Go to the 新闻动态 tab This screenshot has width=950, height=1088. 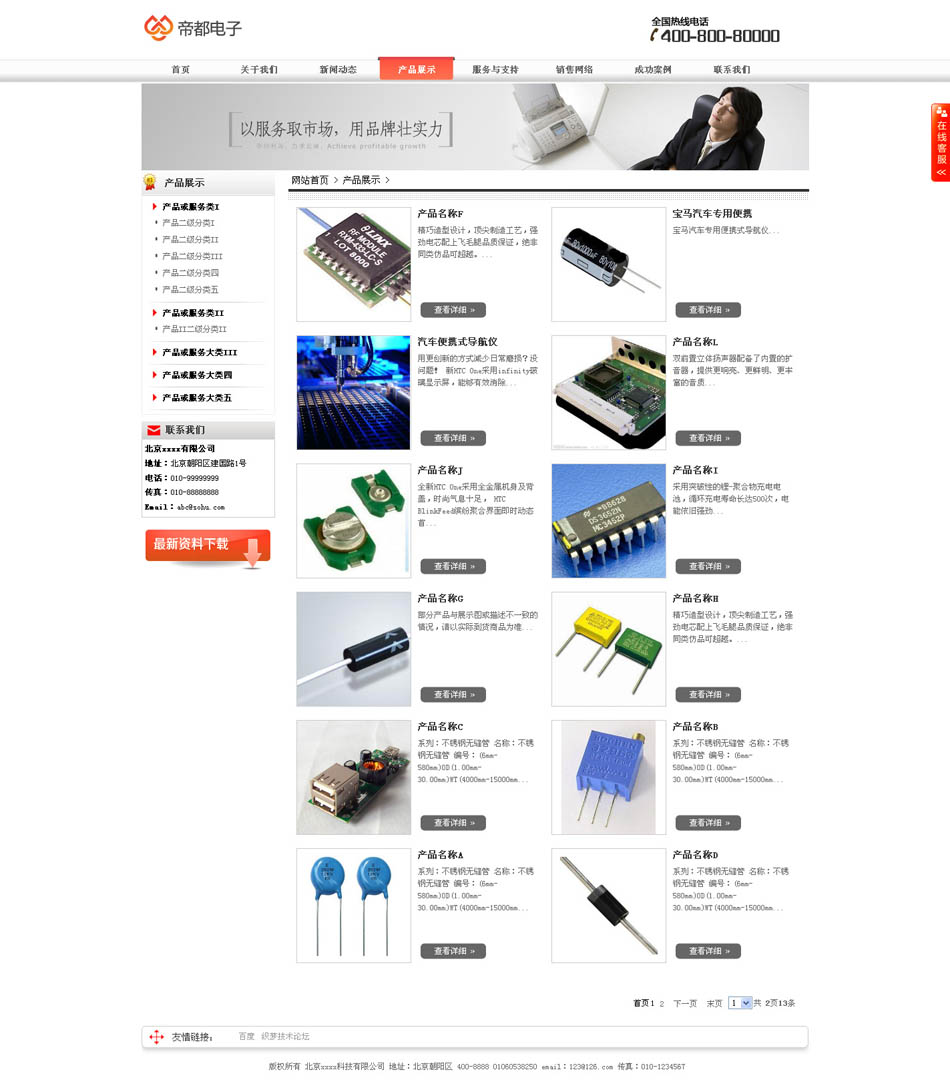(338, 69)
